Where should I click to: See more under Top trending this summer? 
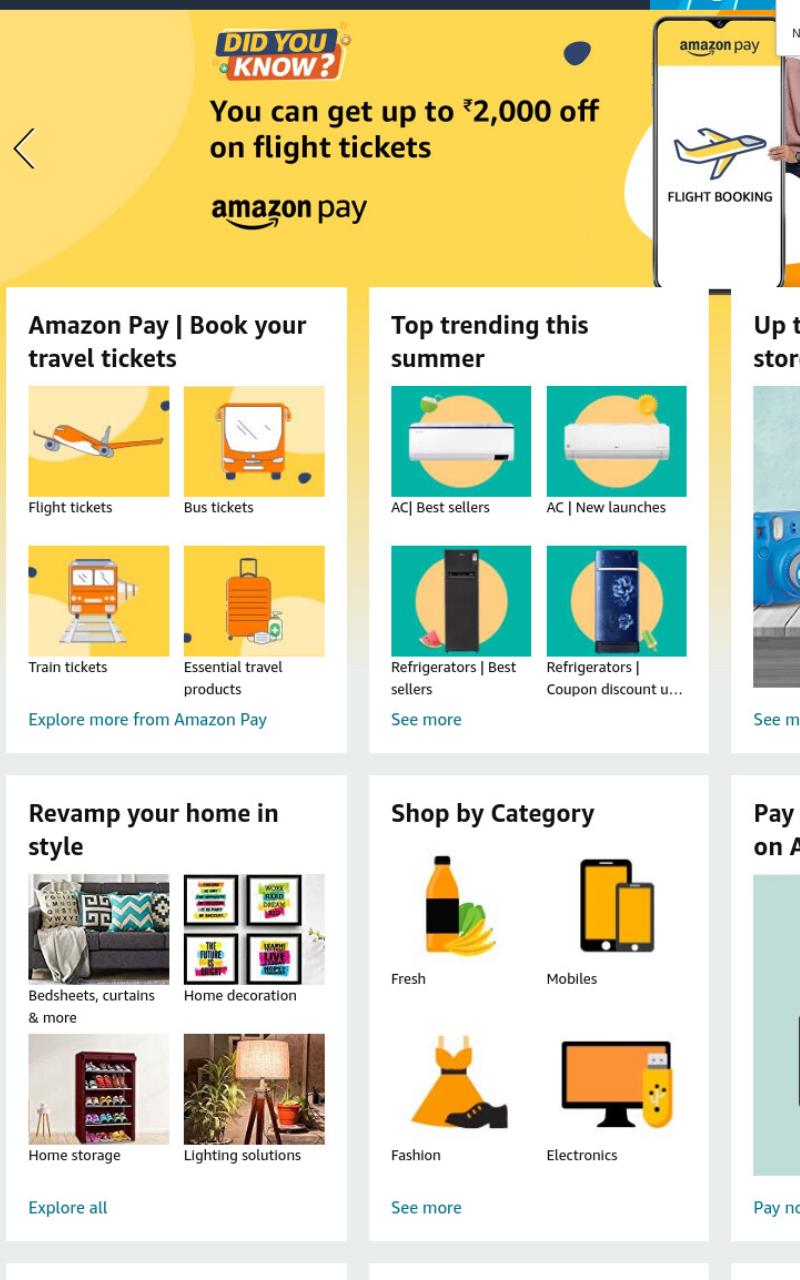click(426, 720)
